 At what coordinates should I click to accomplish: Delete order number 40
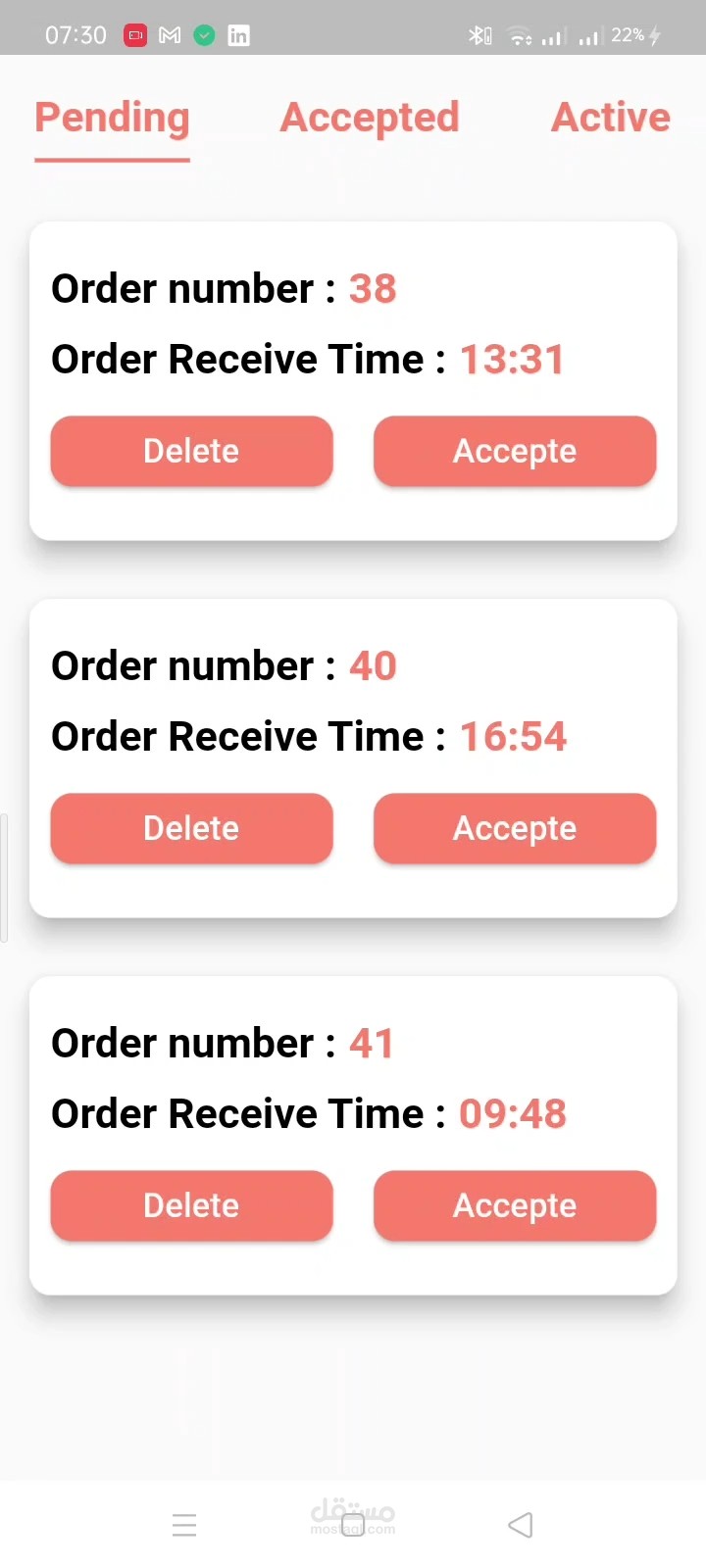coord(191,828)
